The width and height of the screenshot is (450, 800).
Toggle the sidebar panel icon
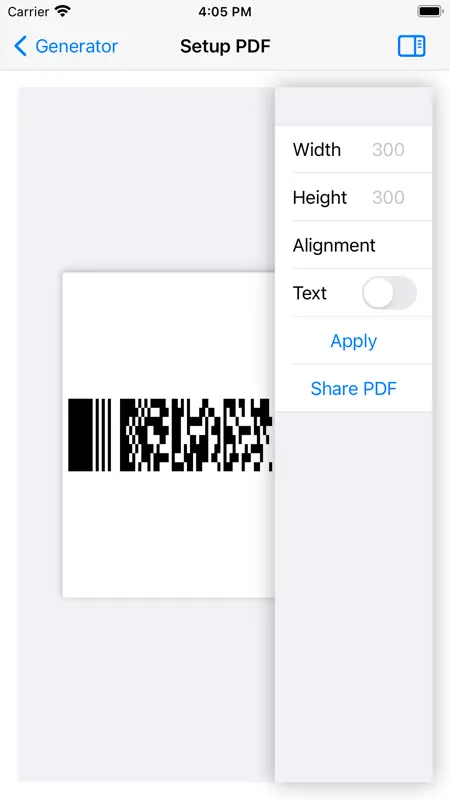click(x=411, y=46)
